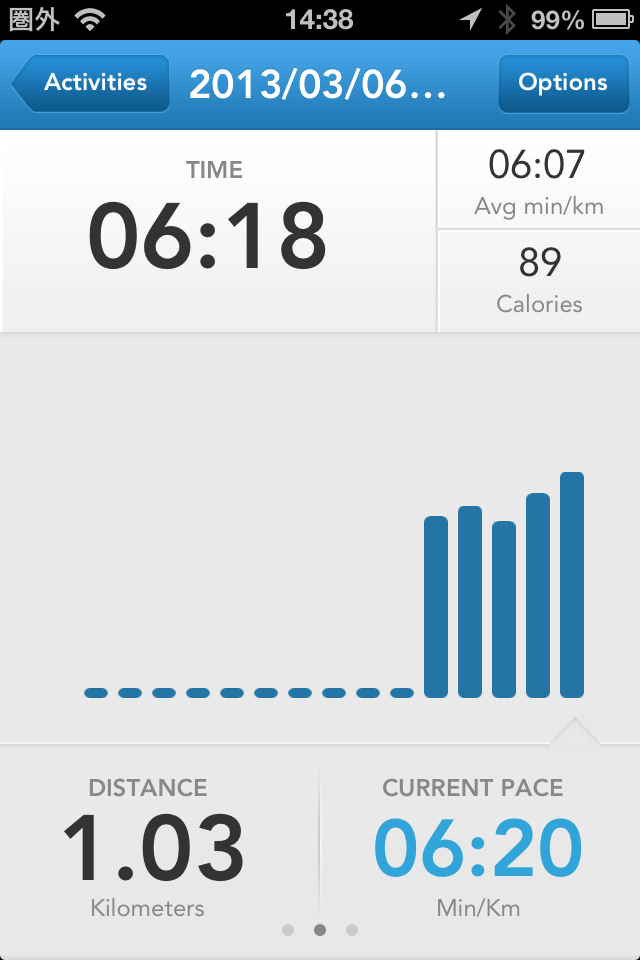Go back to Activities list
The width and height of the screenshot is (640, 960).
(92, 84)
